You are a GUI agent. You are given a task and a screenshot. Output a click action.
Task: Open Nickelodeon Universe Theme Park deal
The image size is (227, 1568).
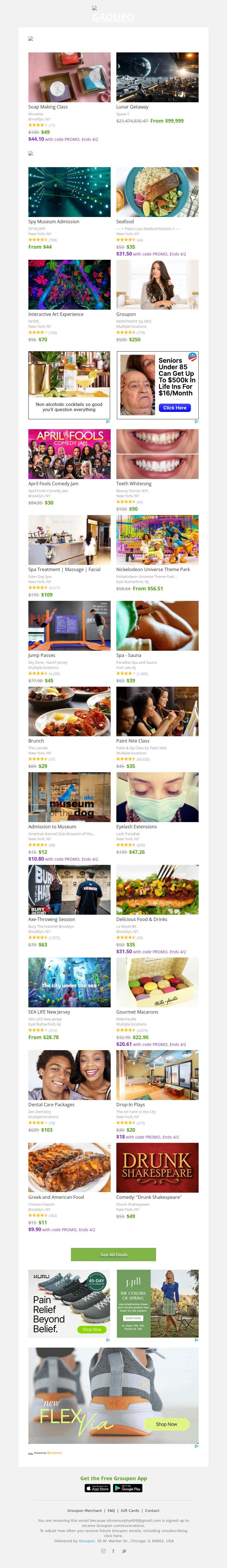[157, 539]
